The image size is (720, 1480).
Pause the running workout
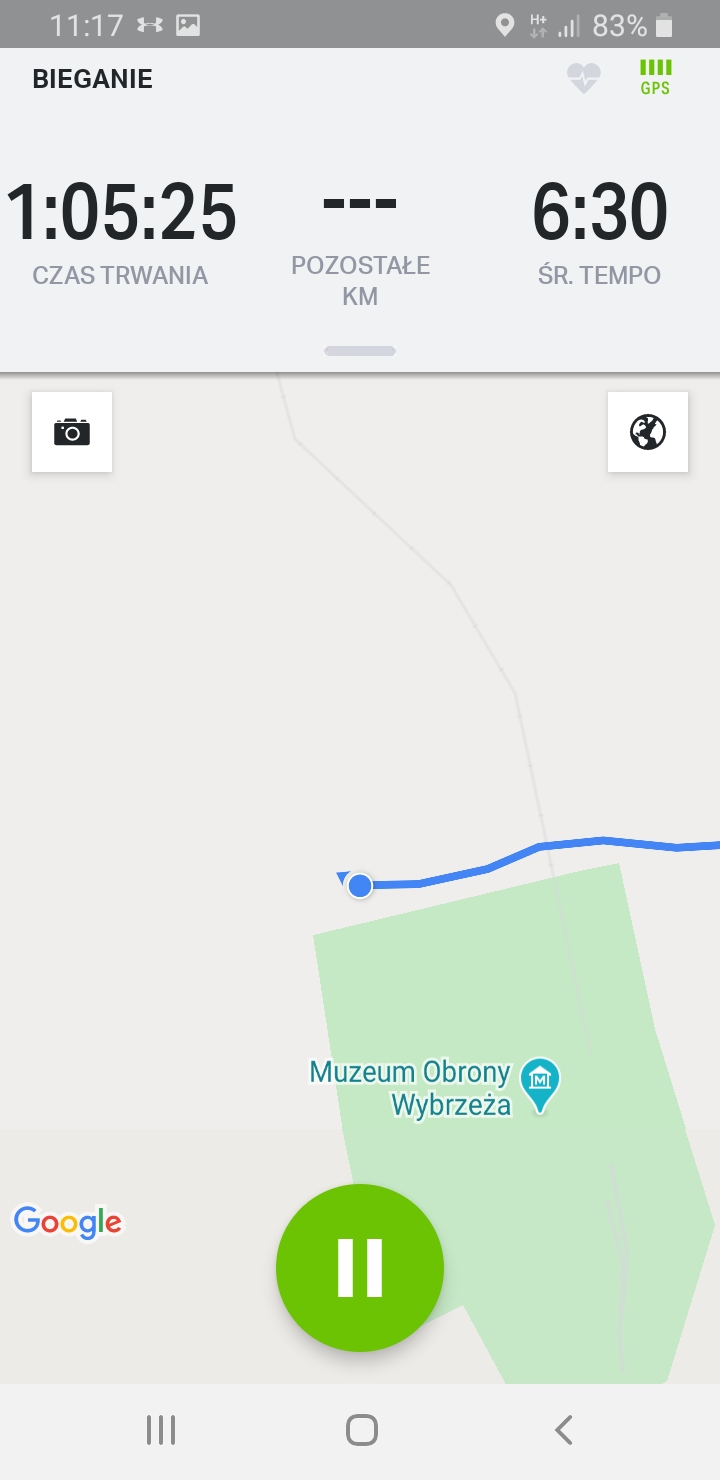tap(360, 1268)
